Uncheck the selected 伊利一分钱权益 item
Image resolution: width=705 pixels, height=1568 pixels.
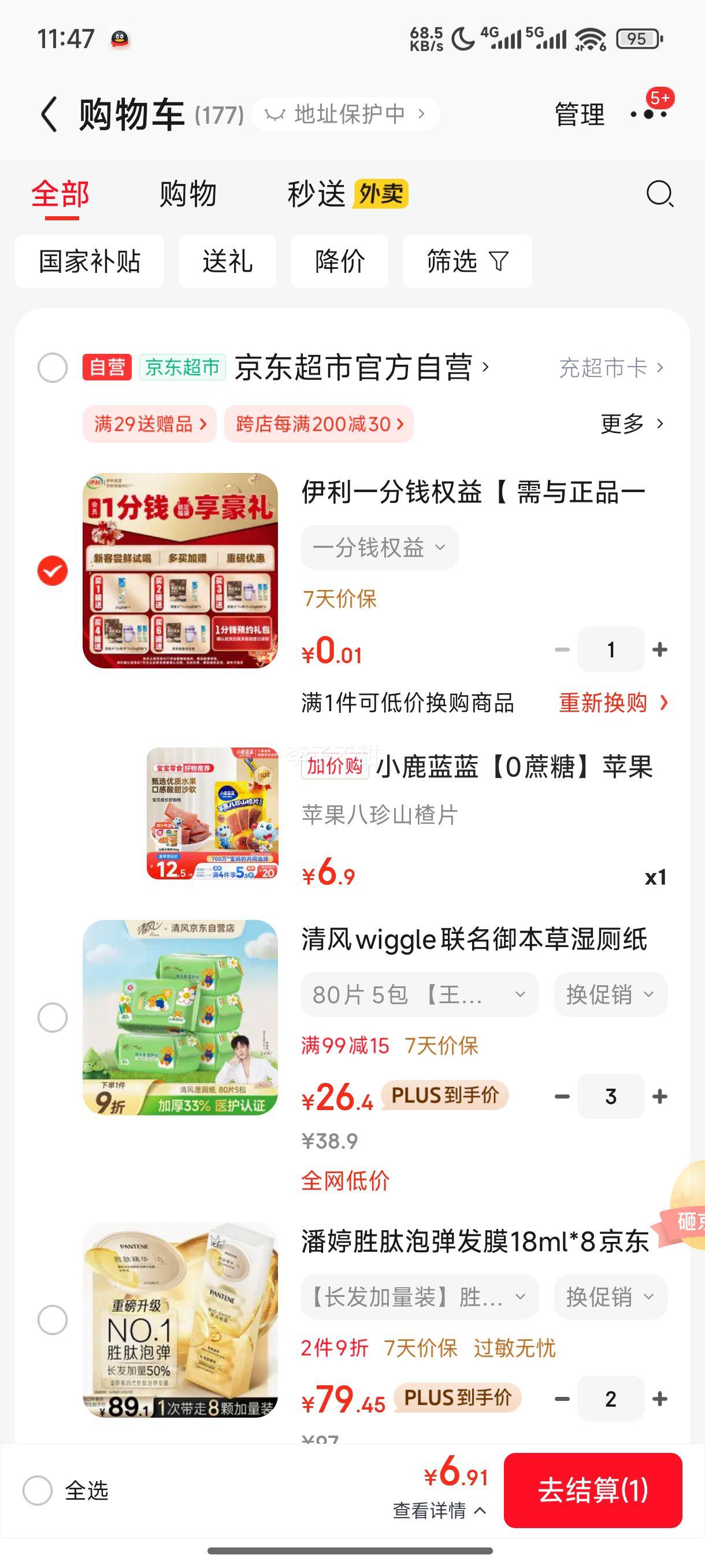coord(51,571)
